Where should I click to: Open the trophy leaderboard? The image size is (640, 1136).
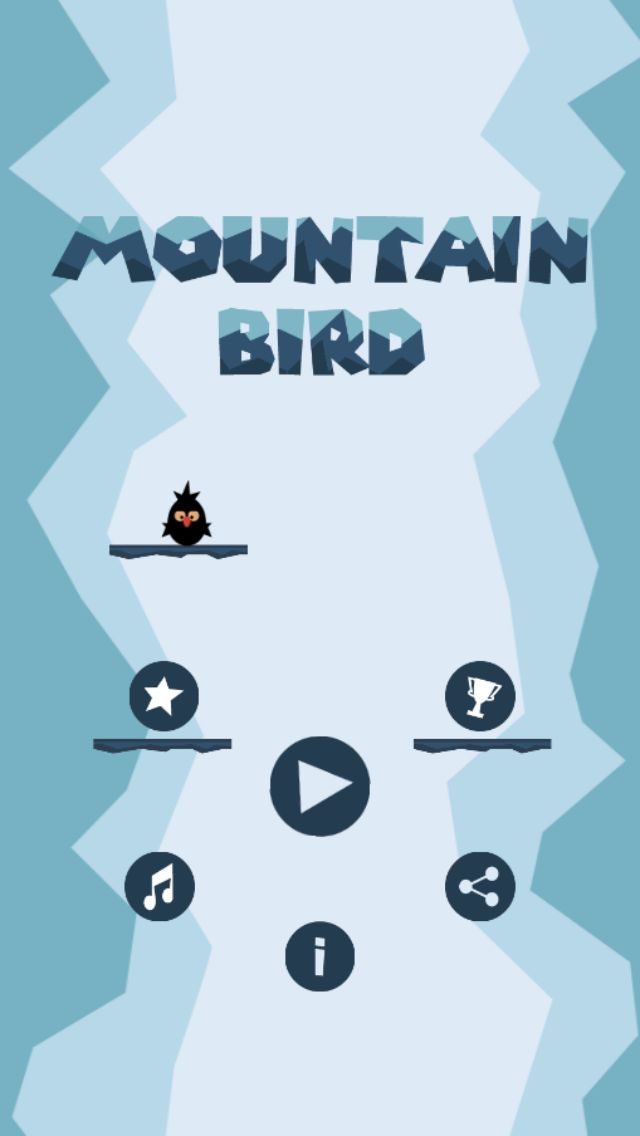[x=480, y=696]
